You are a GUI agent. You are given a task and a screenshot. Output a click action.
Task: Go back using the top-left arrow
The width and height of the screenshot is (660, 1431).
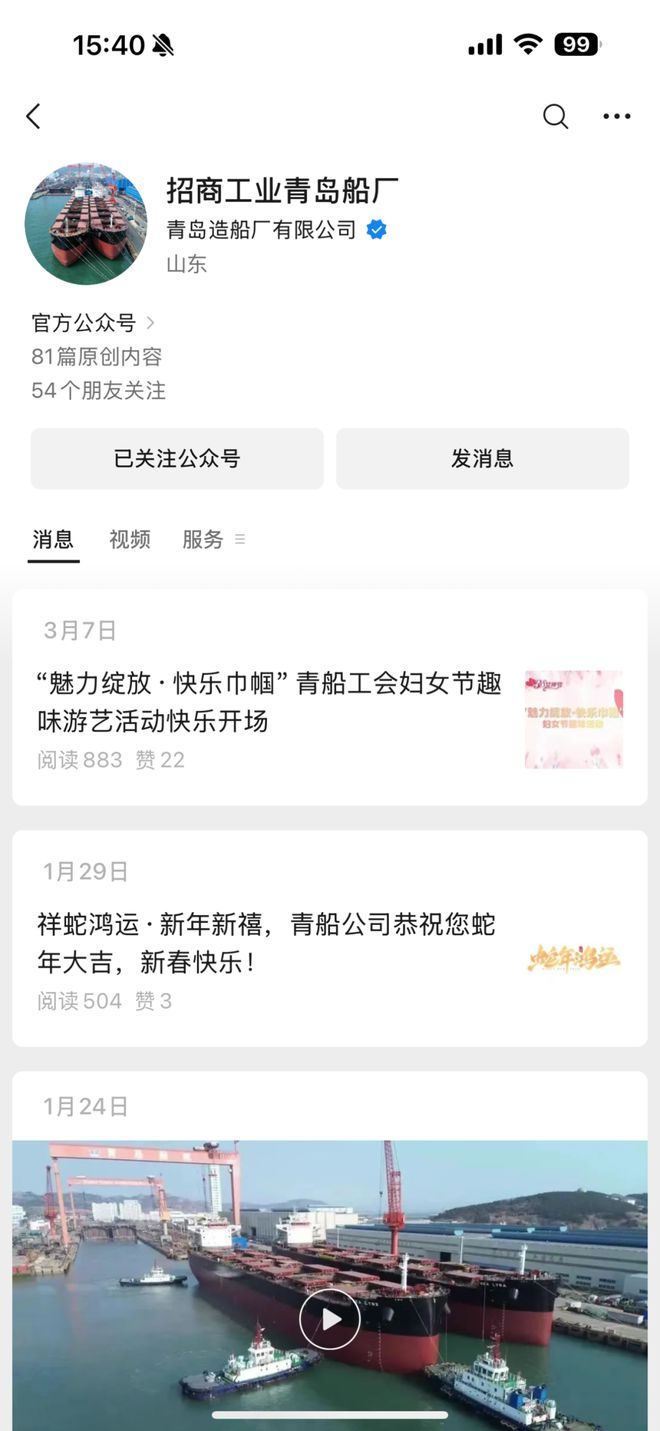coord(33,117)
